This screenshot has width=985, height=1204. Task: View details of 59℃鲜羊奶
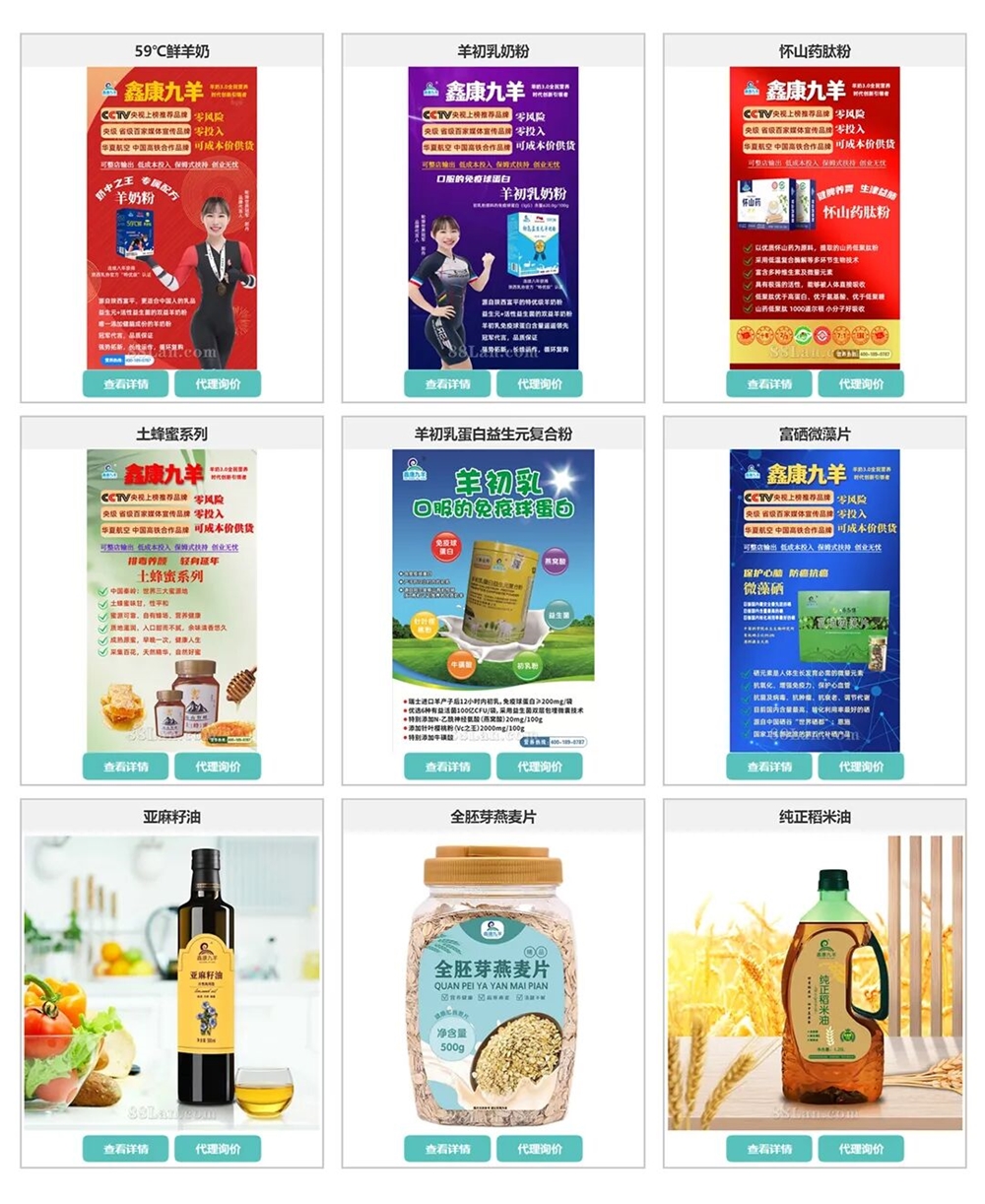coord(126,384)
